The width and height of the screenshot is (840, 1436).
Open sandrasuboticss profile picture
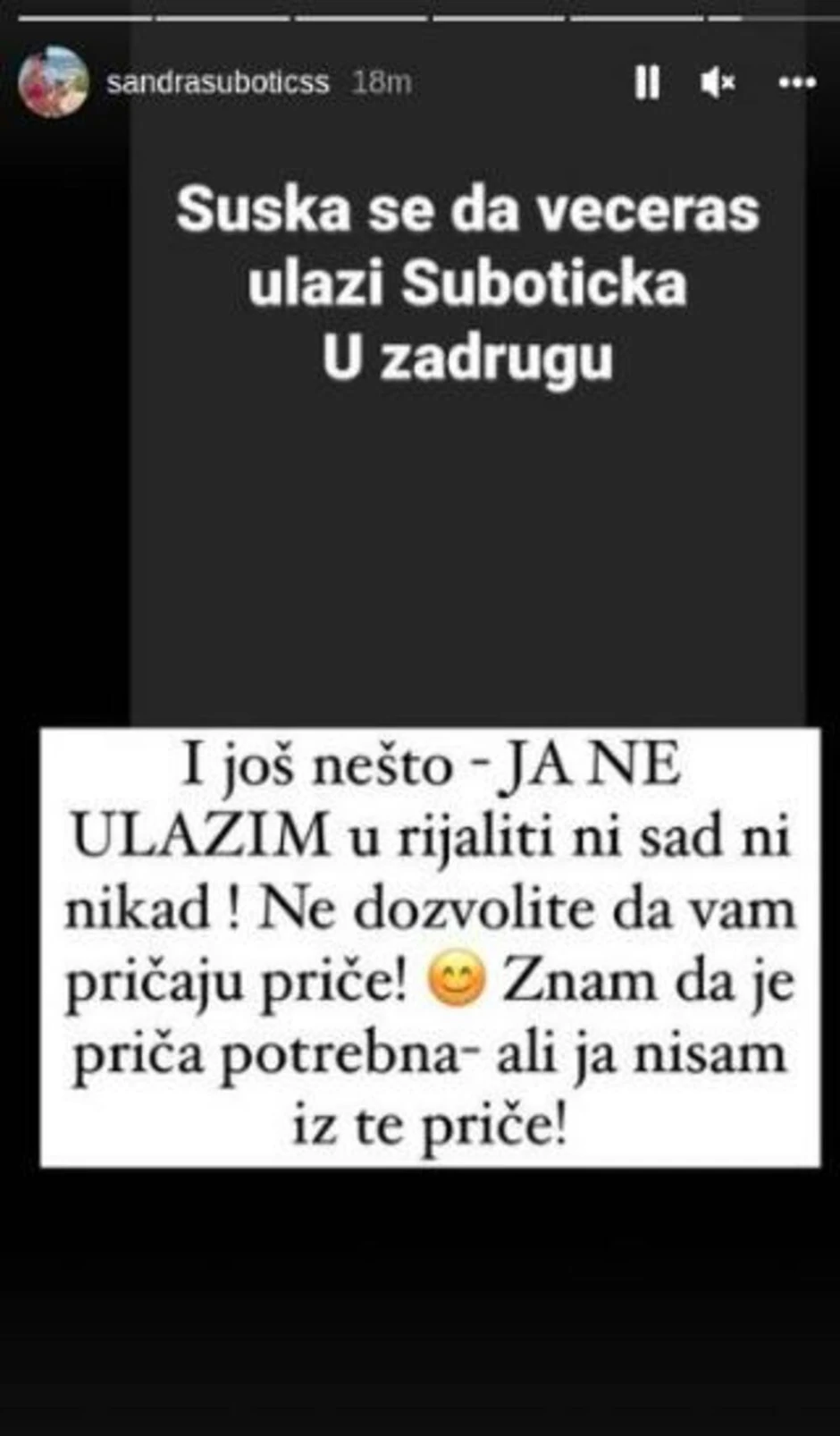[x=54, y=82]
